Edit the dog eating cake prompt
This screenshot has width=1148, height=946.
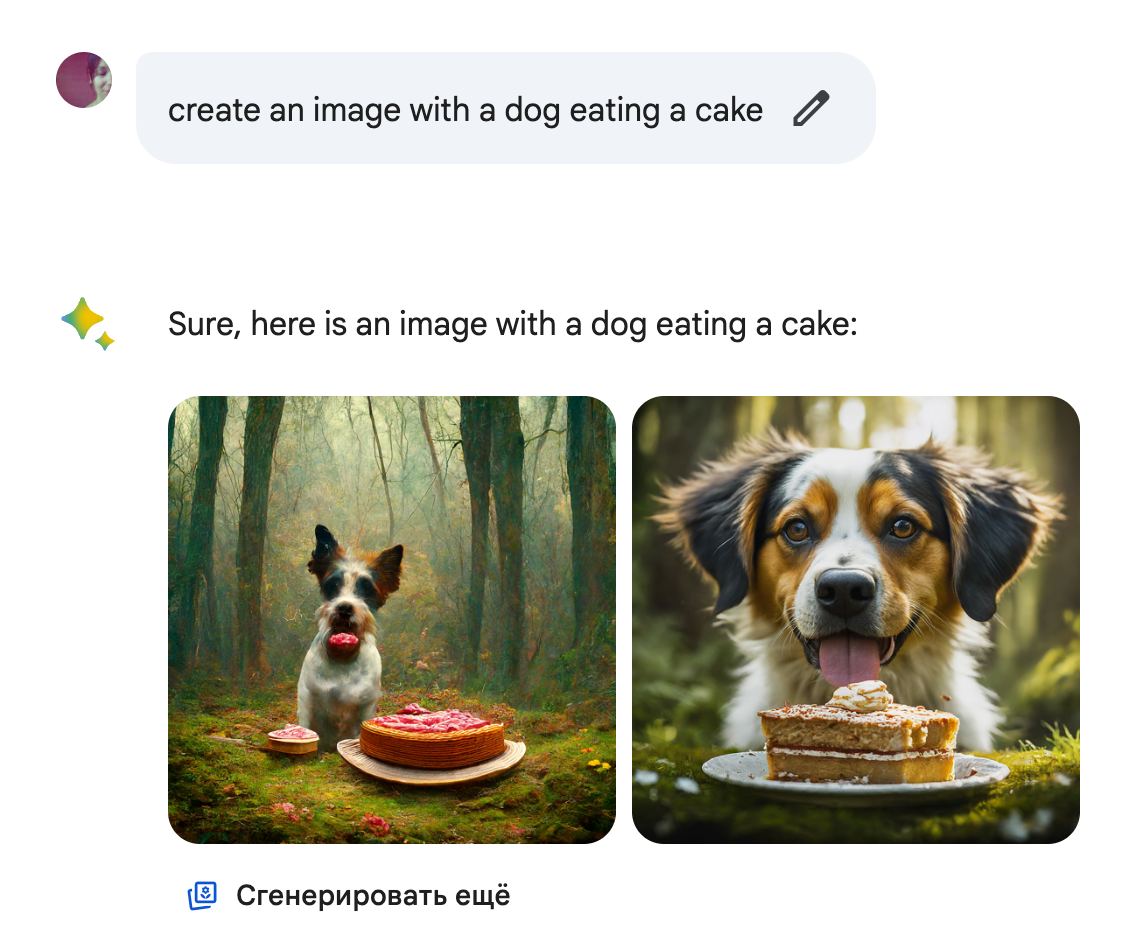point(811,109)
